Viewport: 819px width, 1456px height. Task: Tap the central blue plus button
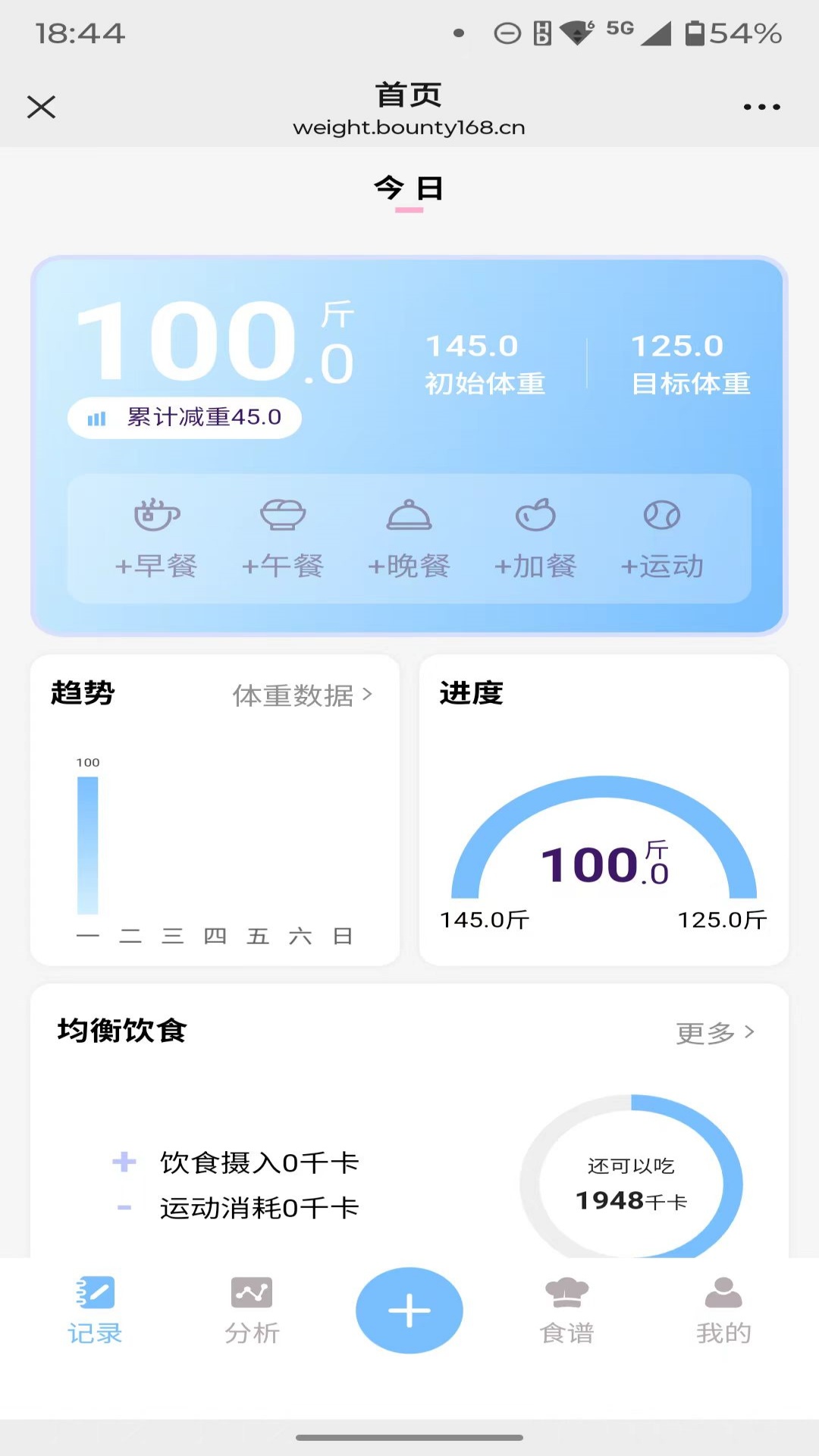point(409,1310)
